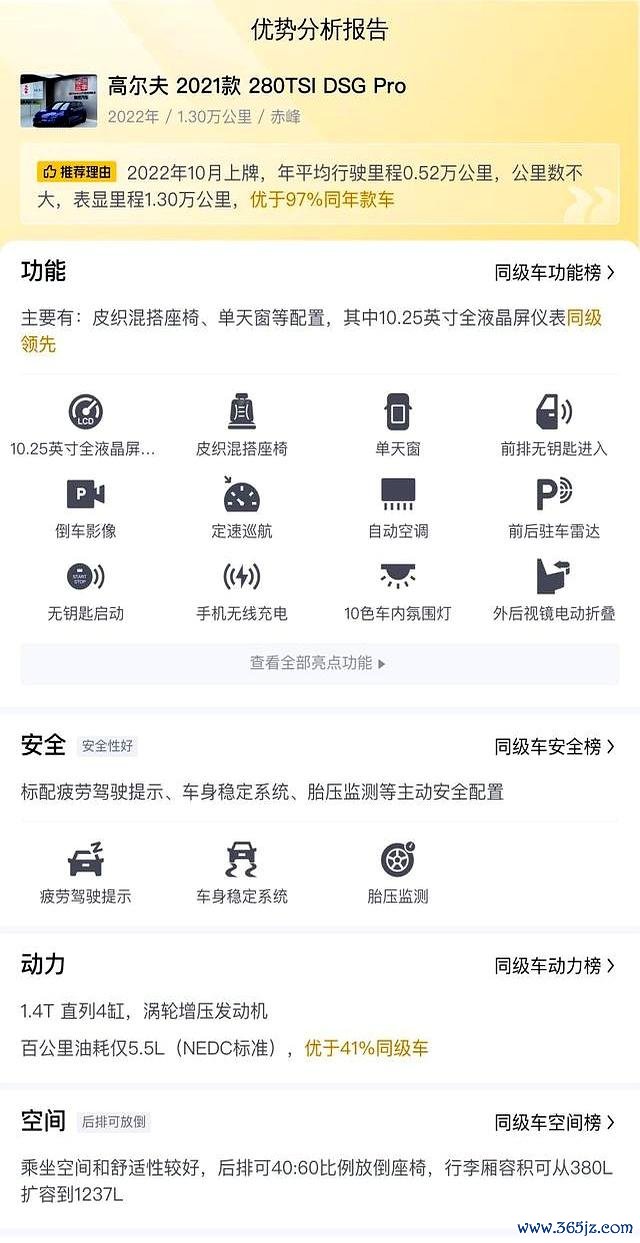Open the 同级车空间榜 ranking link
The image size is (640, 1243).
pyautogui.click(x=555, y=1123)
